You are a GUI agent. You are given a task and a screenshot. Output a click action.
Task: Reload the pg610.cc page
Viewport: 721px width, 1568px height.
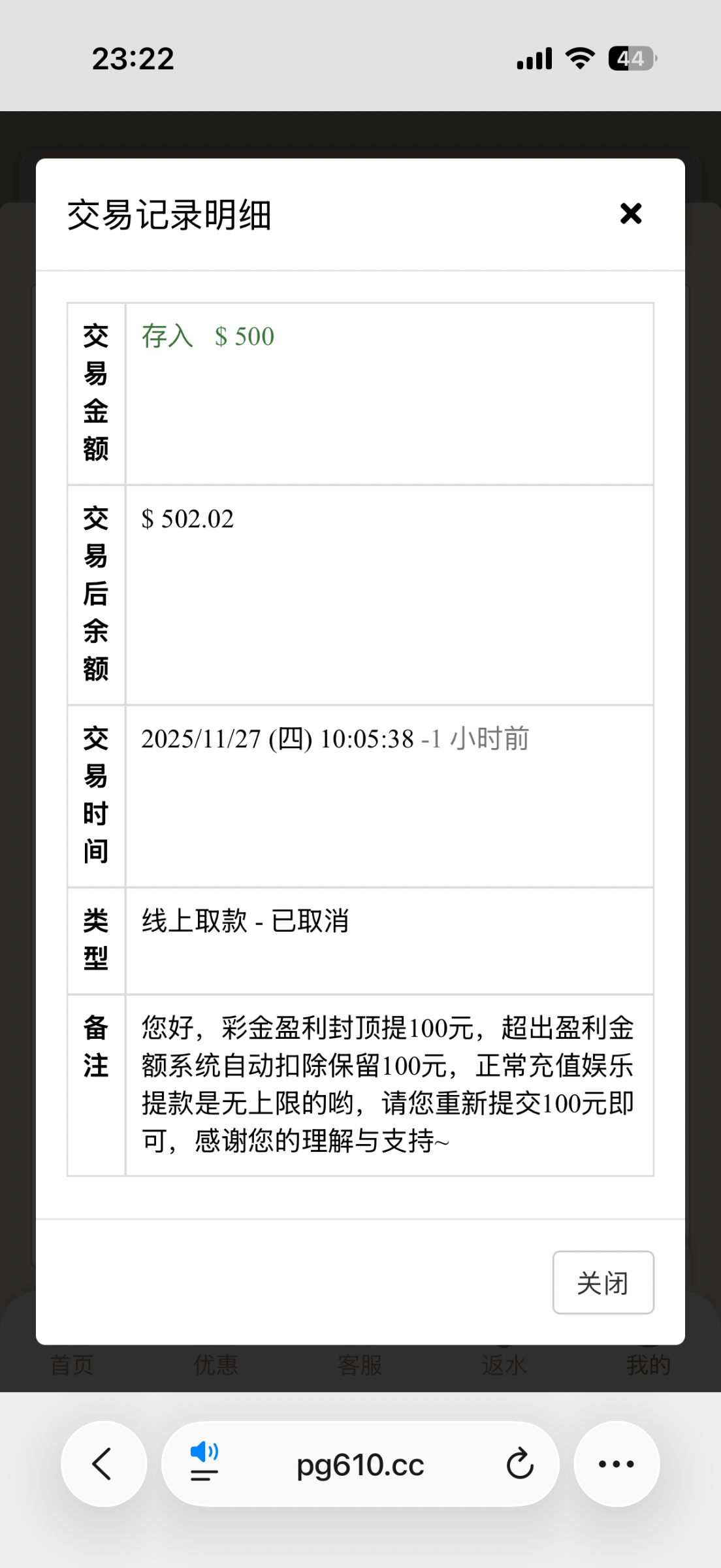[x=518, y=1463]
